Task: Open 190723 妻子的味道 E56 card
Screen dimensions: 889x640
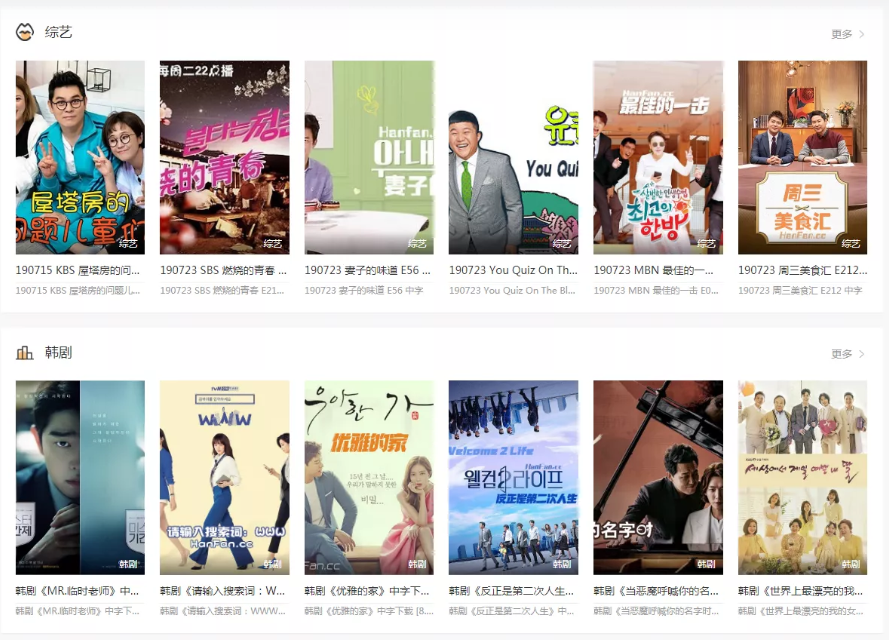Action: click(x=369, y=157)
